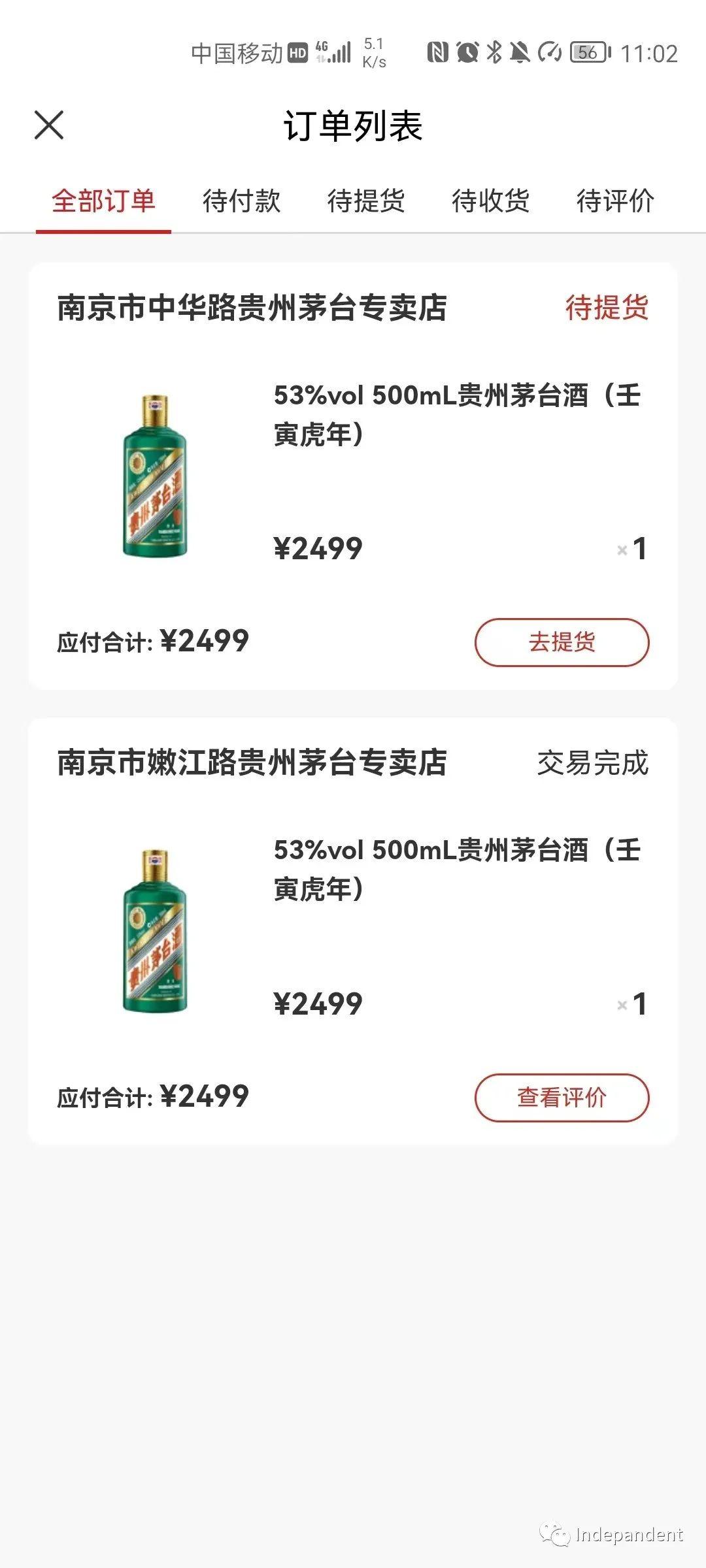Switch to the 待付款 tab
The height and width of the screenshot is (1568, 706).
[x=242, y=203]
